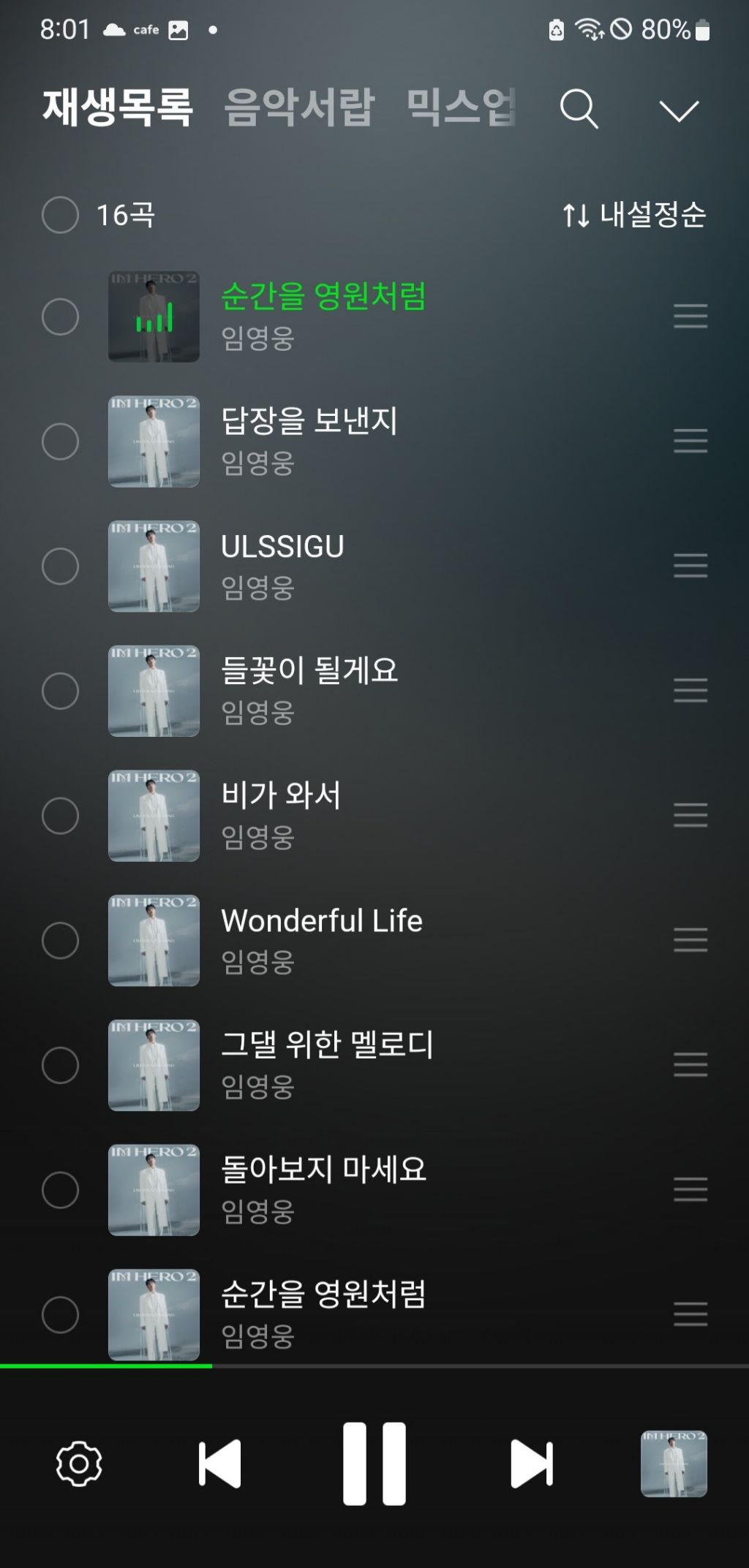Image resolution: width=749 pixels, height=1568 pixels.
Task: Open playback settings gear icon
Action: [x=79, y=1463]
